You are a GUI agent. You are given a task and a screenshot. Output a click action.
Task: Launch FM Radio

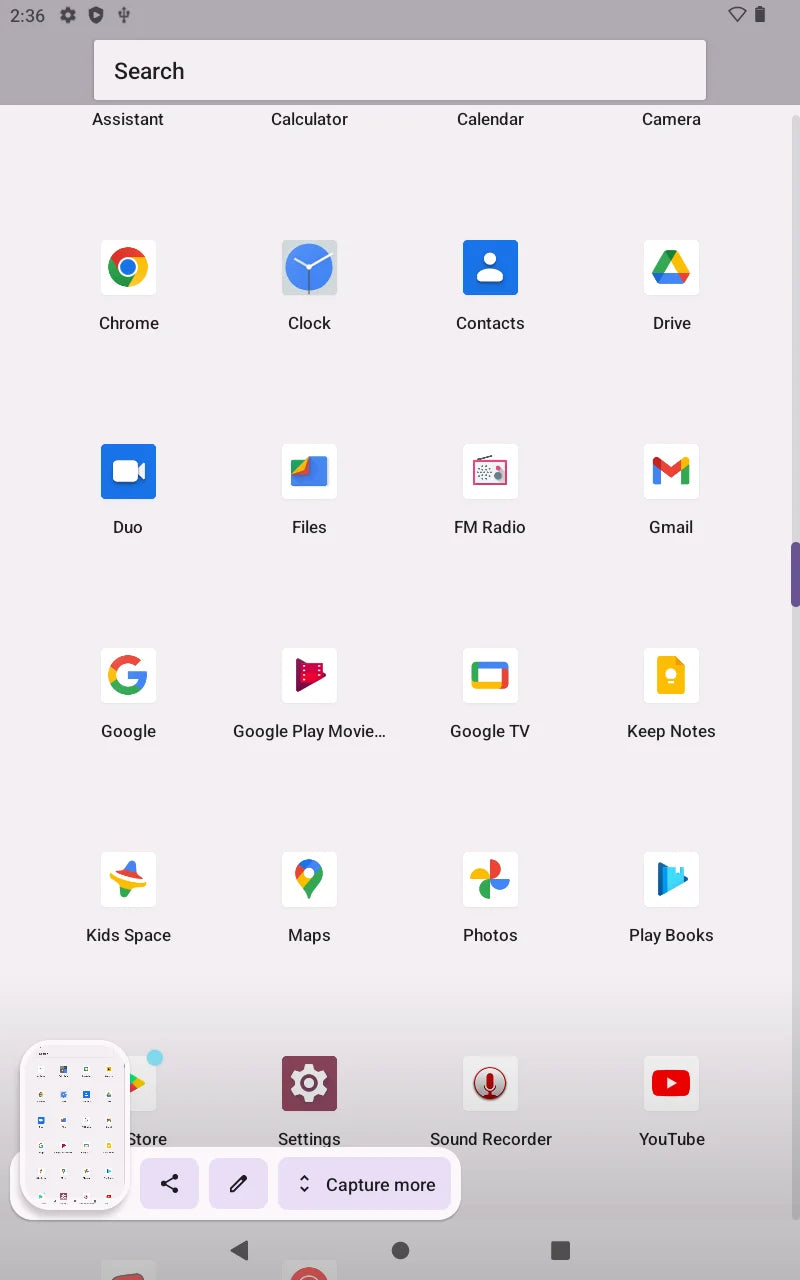click(x=490, y=472)
